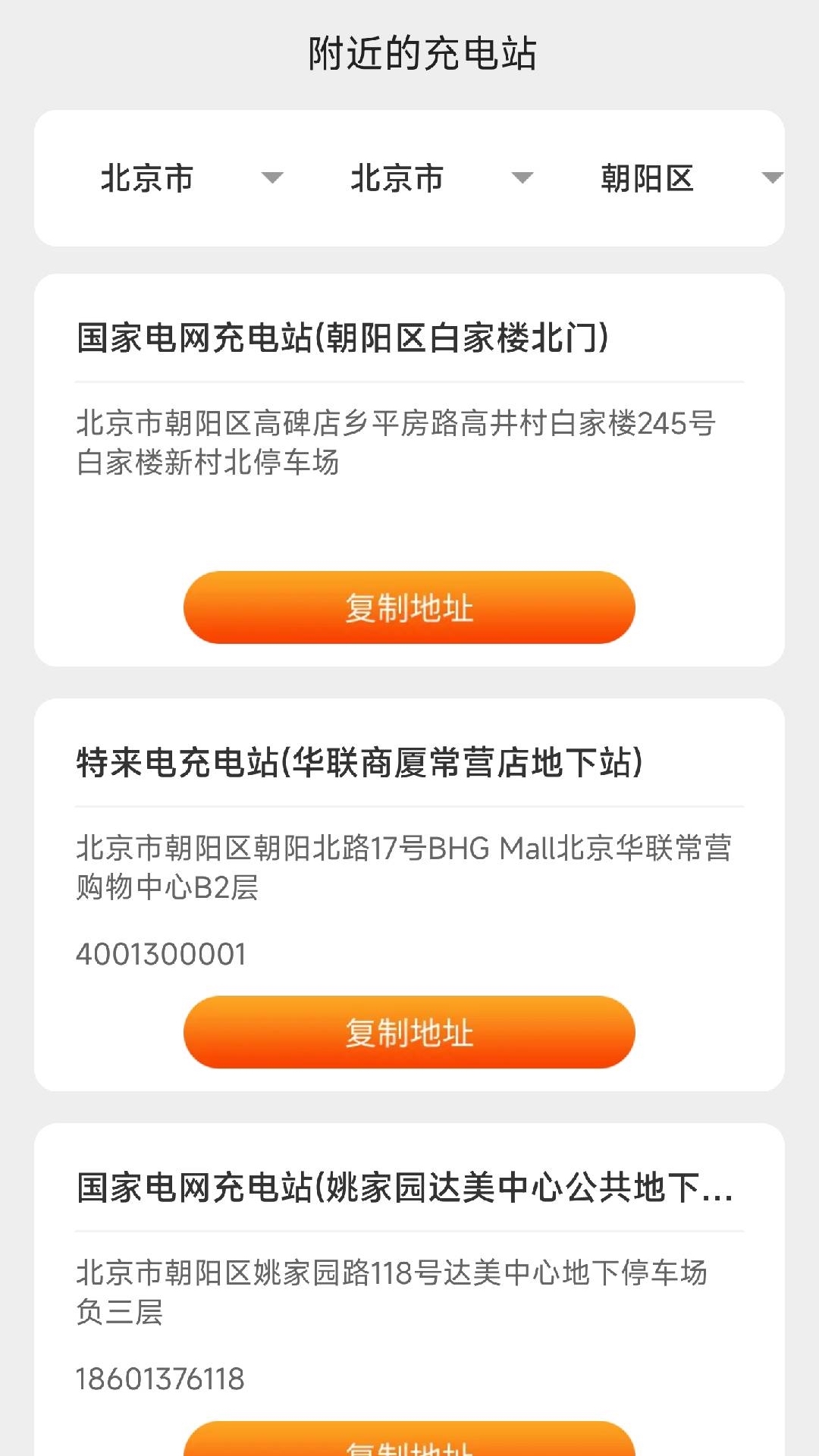The height and width of the screenshot is (1456, 819).
Task: Click 复制地址 for 白家楼北门 station
Action: coord(409,607)
